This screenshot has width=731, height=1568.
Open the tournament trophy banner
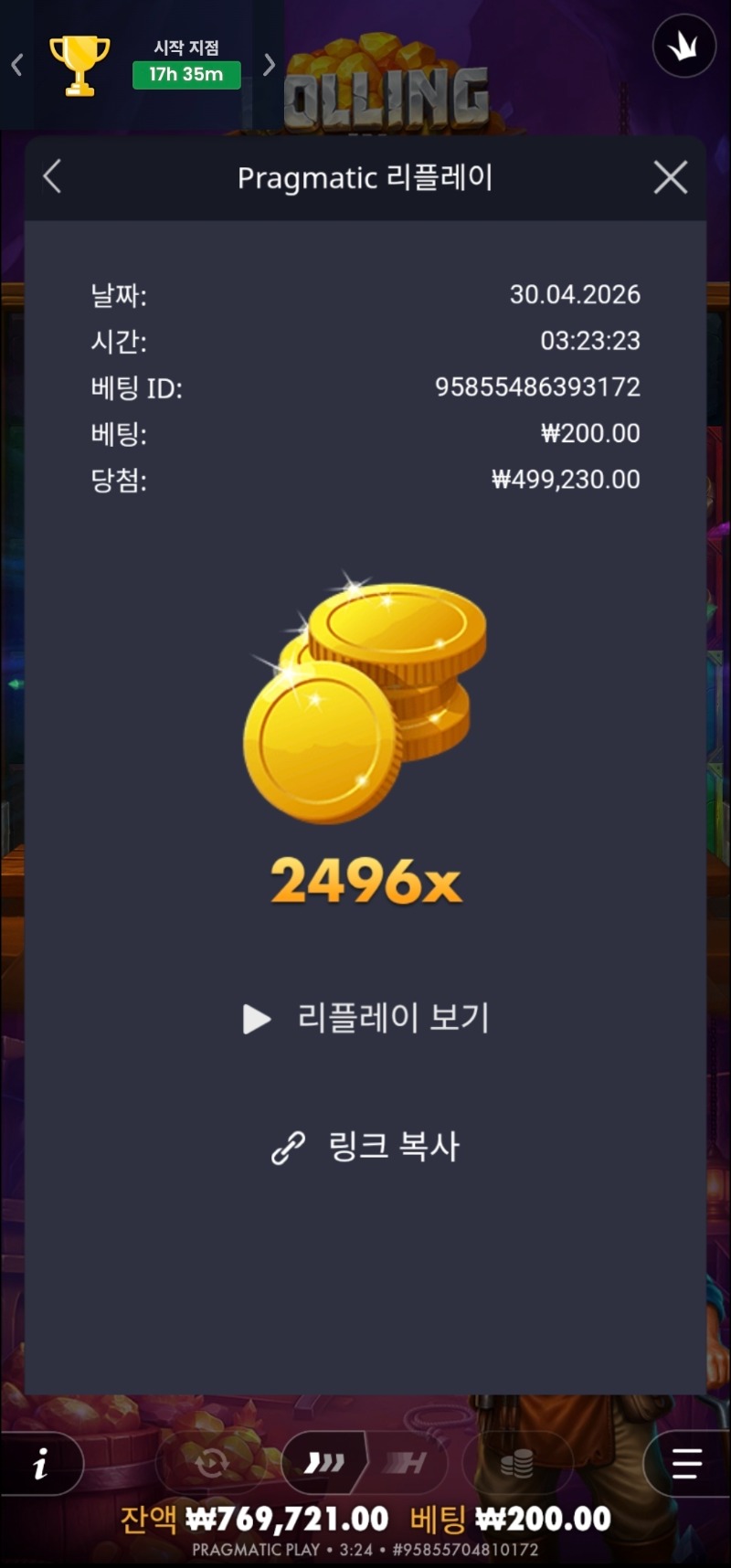80,66
